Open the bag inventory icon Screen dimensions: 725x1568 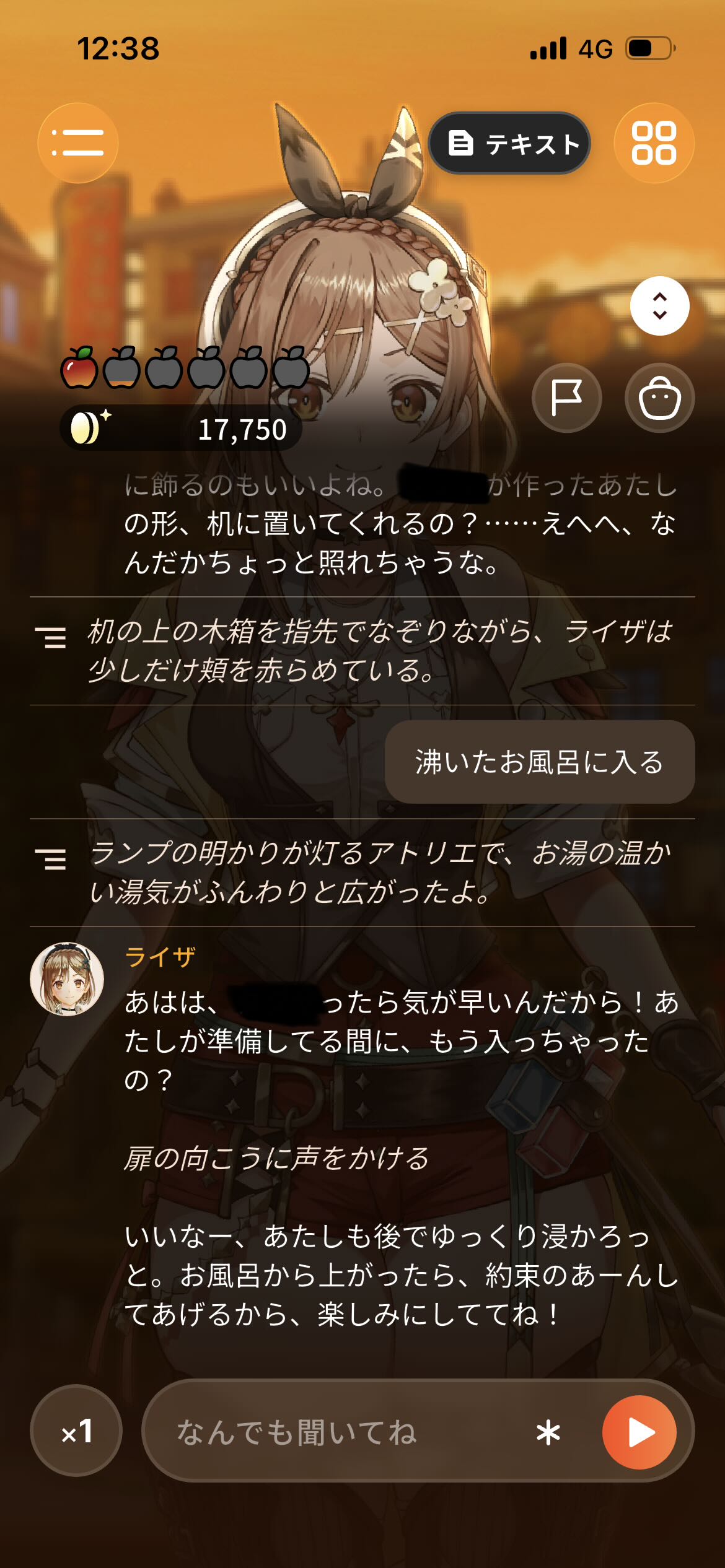[659, 398]
